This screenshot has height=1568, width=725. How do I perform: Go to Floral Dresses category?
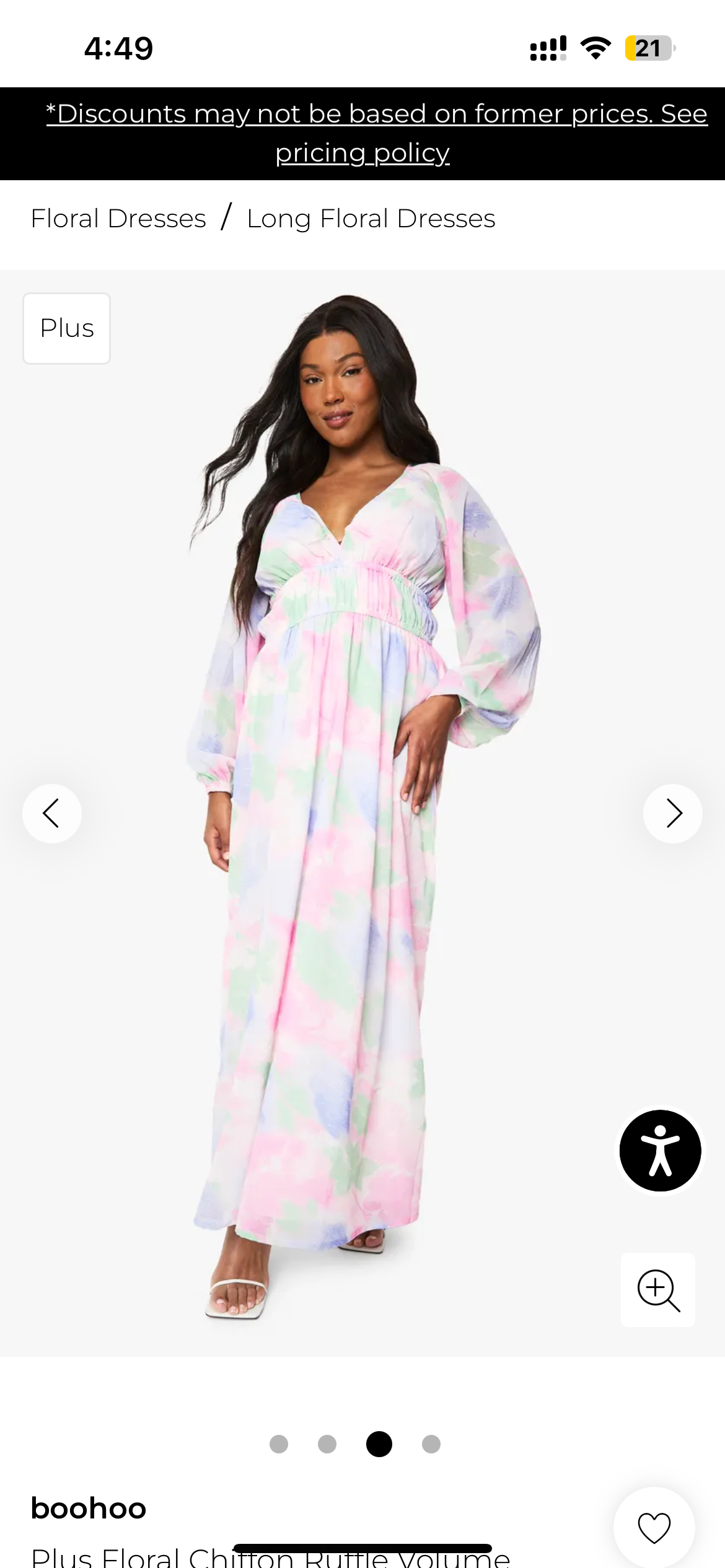tap(118, 219)
